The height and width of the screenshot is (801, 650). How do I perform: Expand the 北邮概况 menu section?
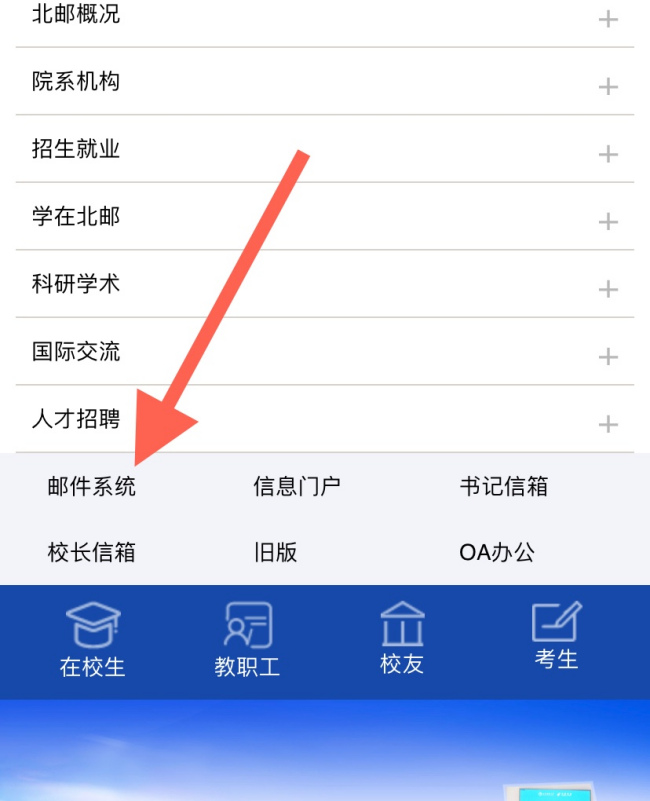(607, 19)
